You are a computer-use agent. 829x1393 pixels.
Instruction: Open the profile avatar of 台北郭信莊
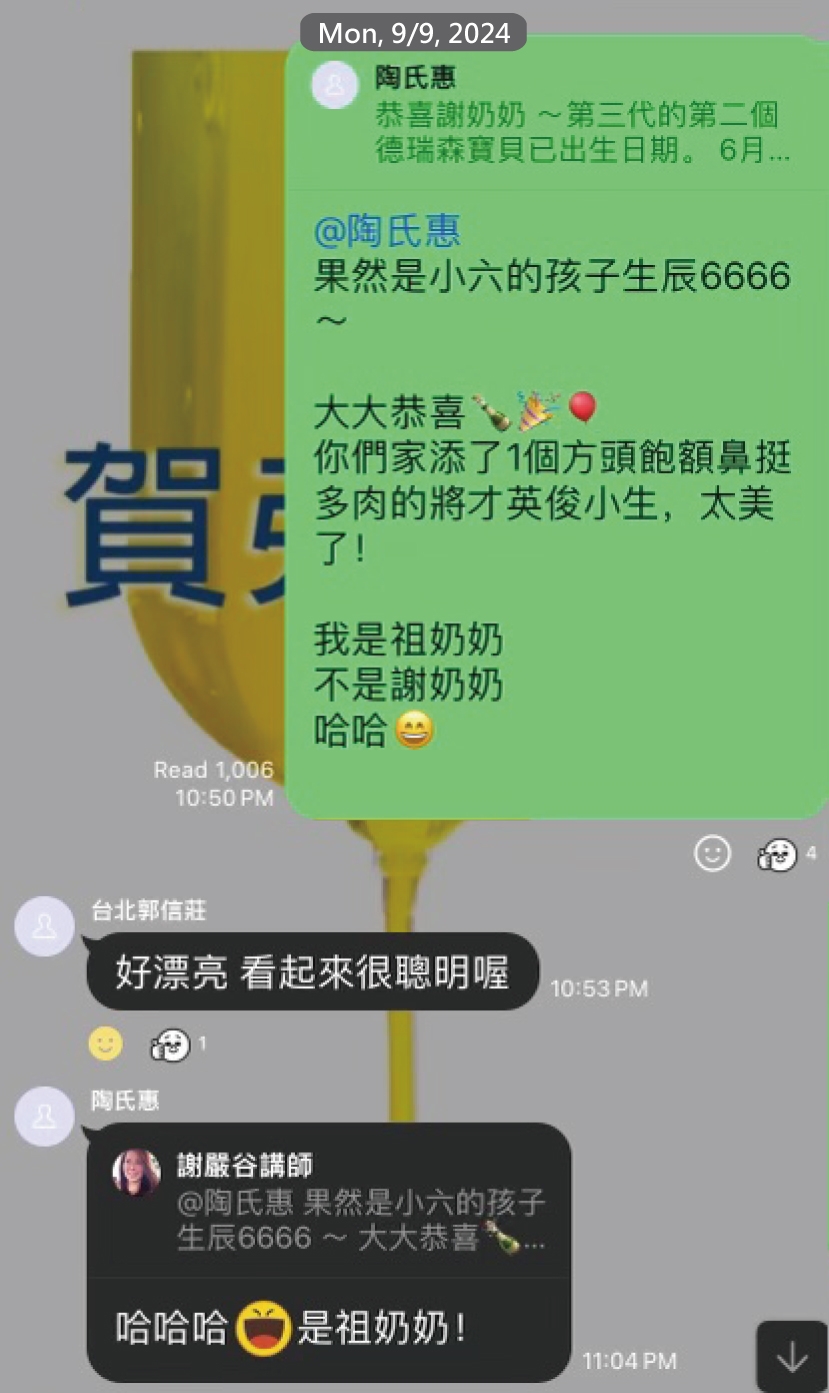coord(44,926)
